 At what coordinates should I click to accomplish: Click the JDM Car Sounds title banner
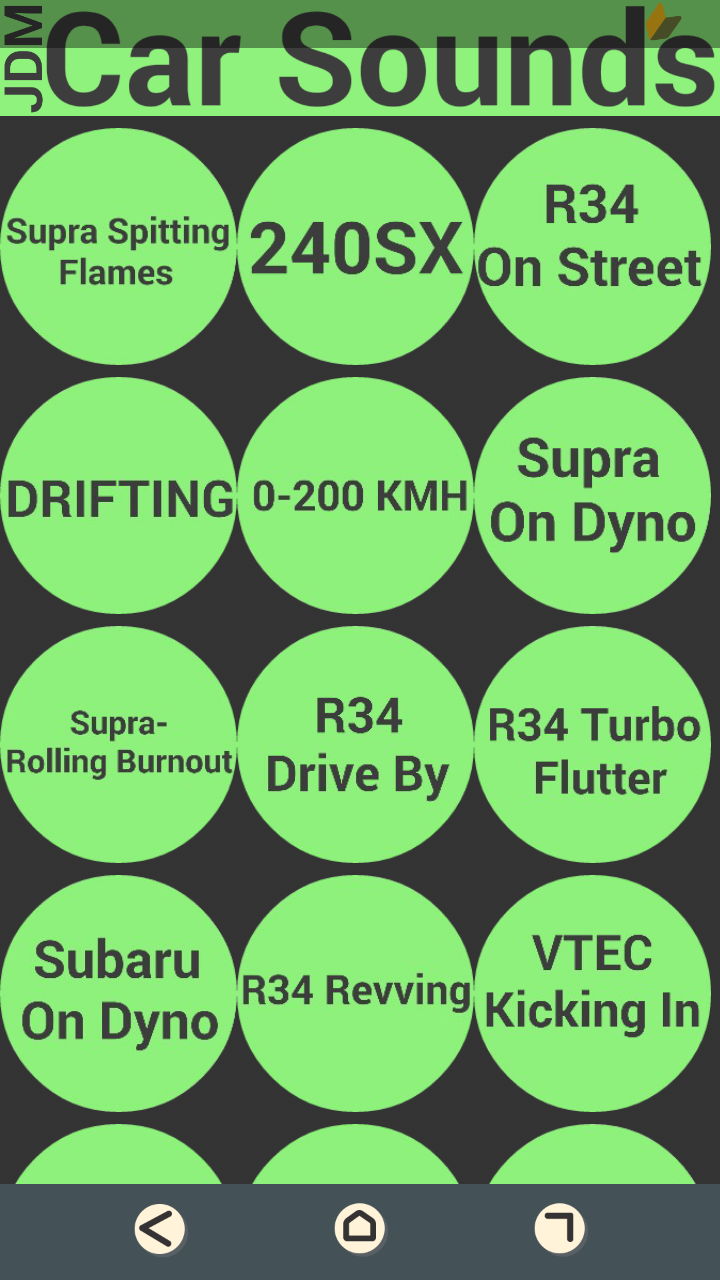coord(380,60)
